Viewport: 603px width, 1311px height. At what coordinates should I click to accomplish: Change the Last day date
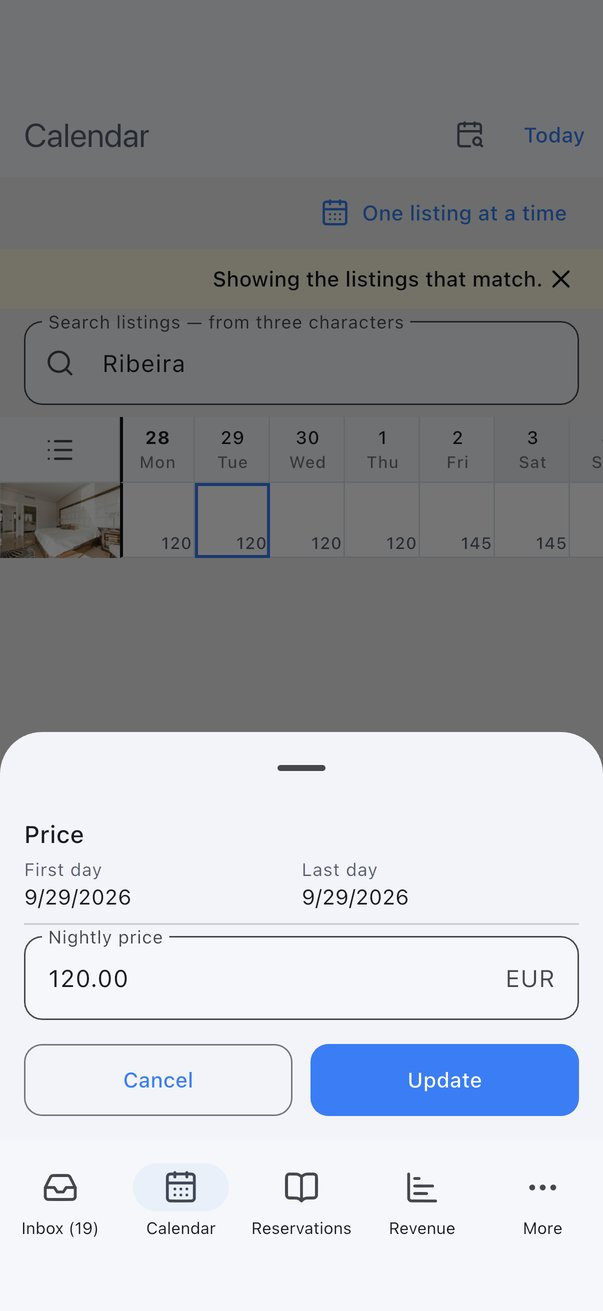(x=355, y=897)
